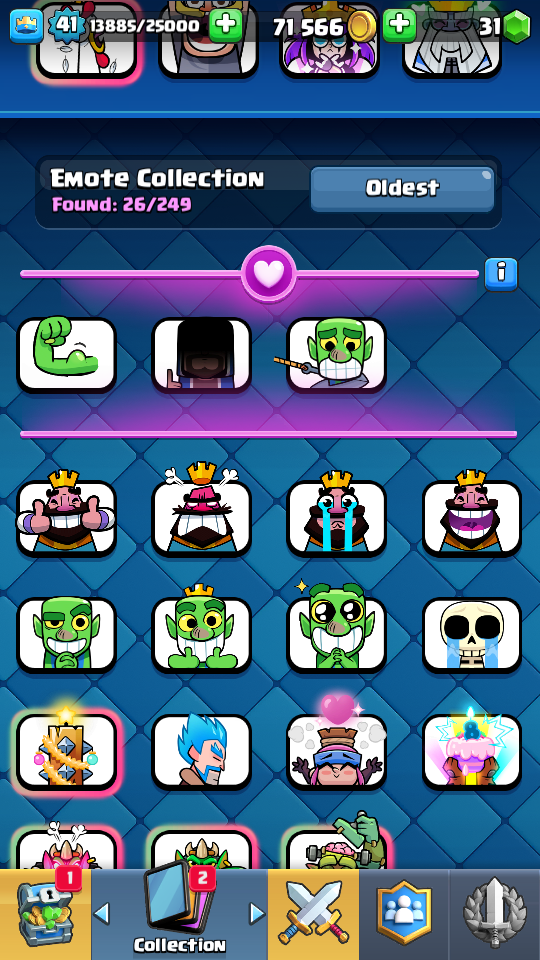Open the Shop chest tab
The image size is (540, 960).
[x=45, y=914]
